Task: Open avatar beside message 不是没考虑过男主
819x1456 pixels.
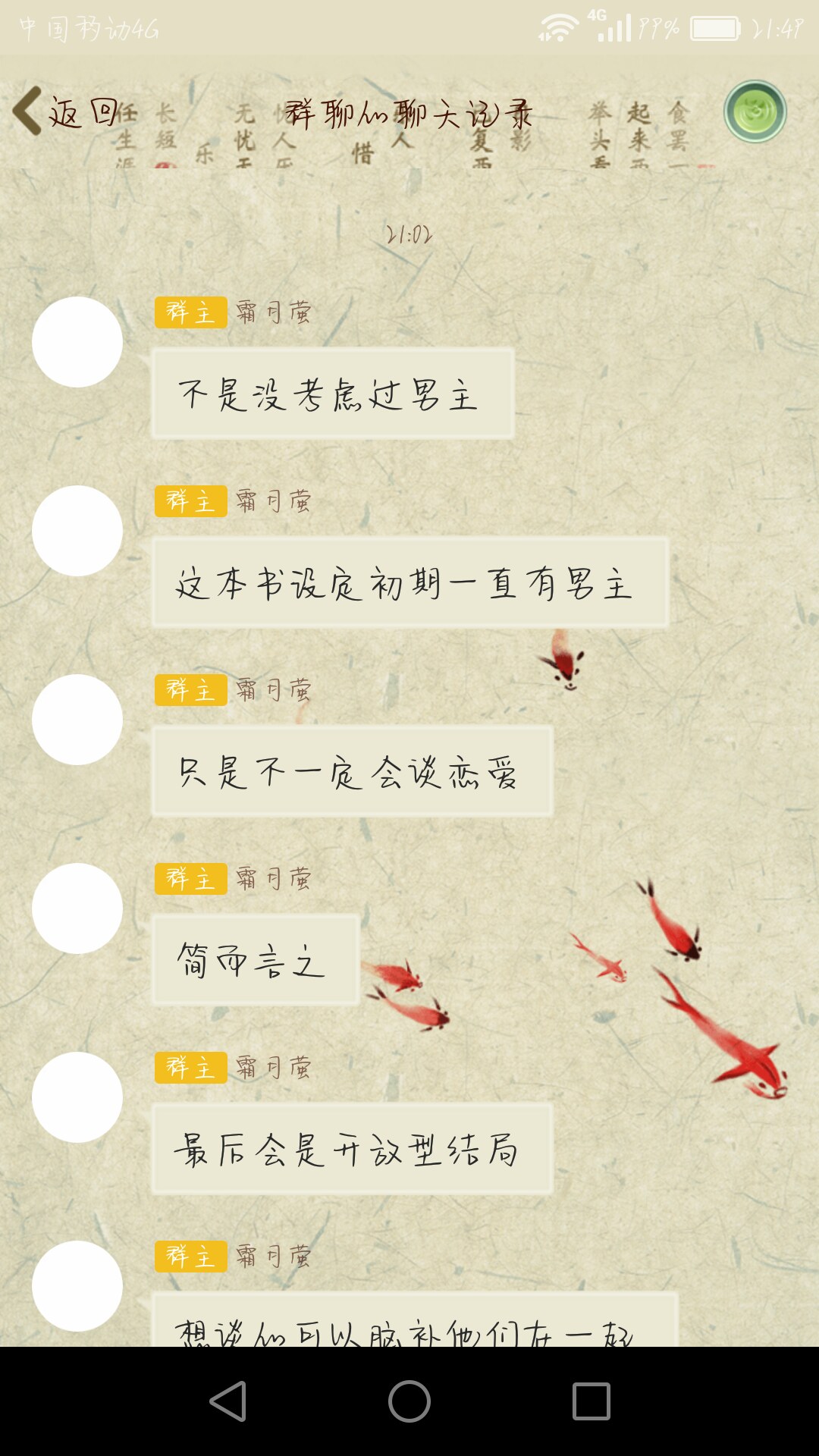Action: pyautogui.click(x=77, y=342)
